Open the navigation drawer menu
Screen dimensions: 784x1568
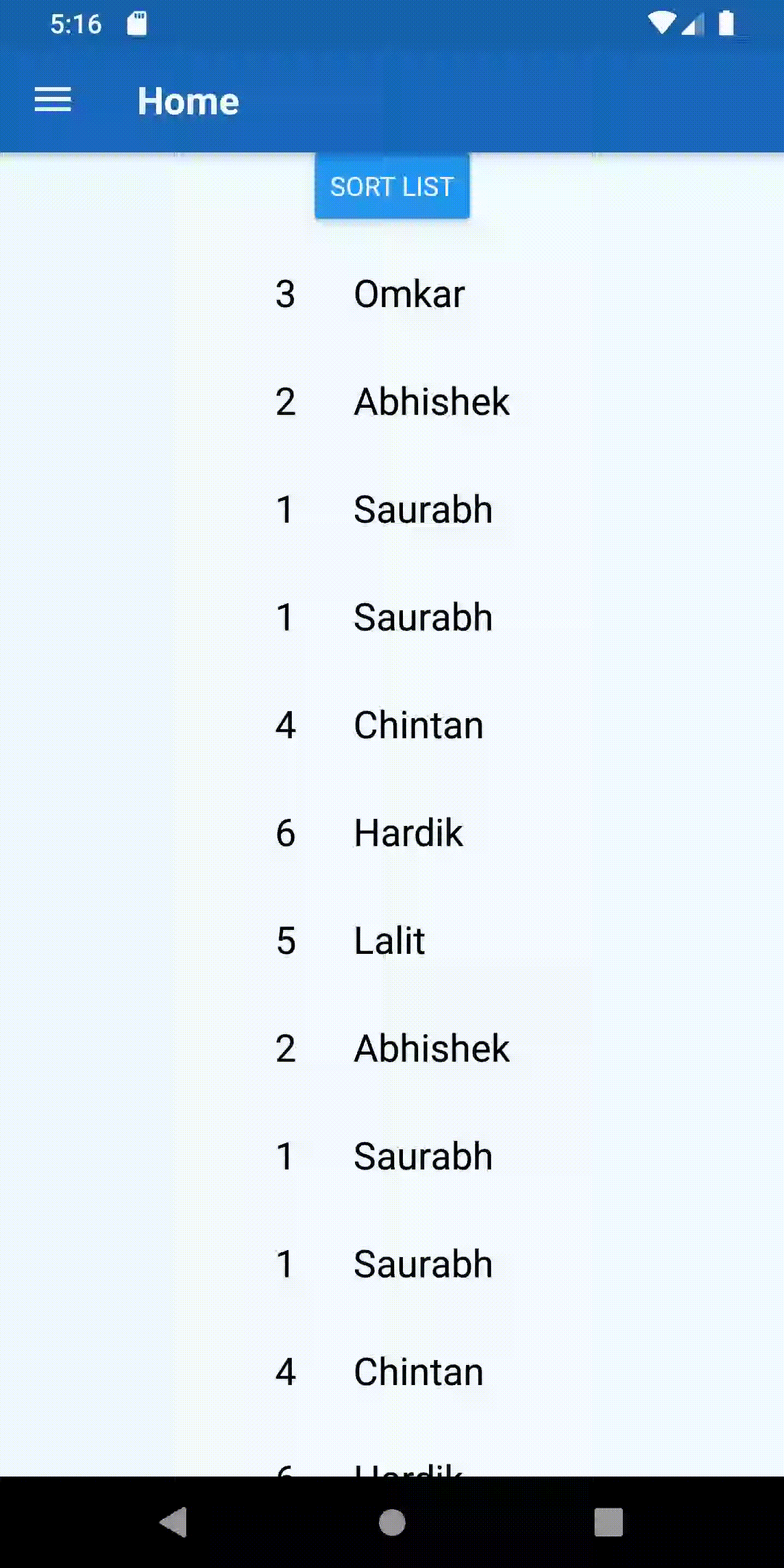point(53,100)
